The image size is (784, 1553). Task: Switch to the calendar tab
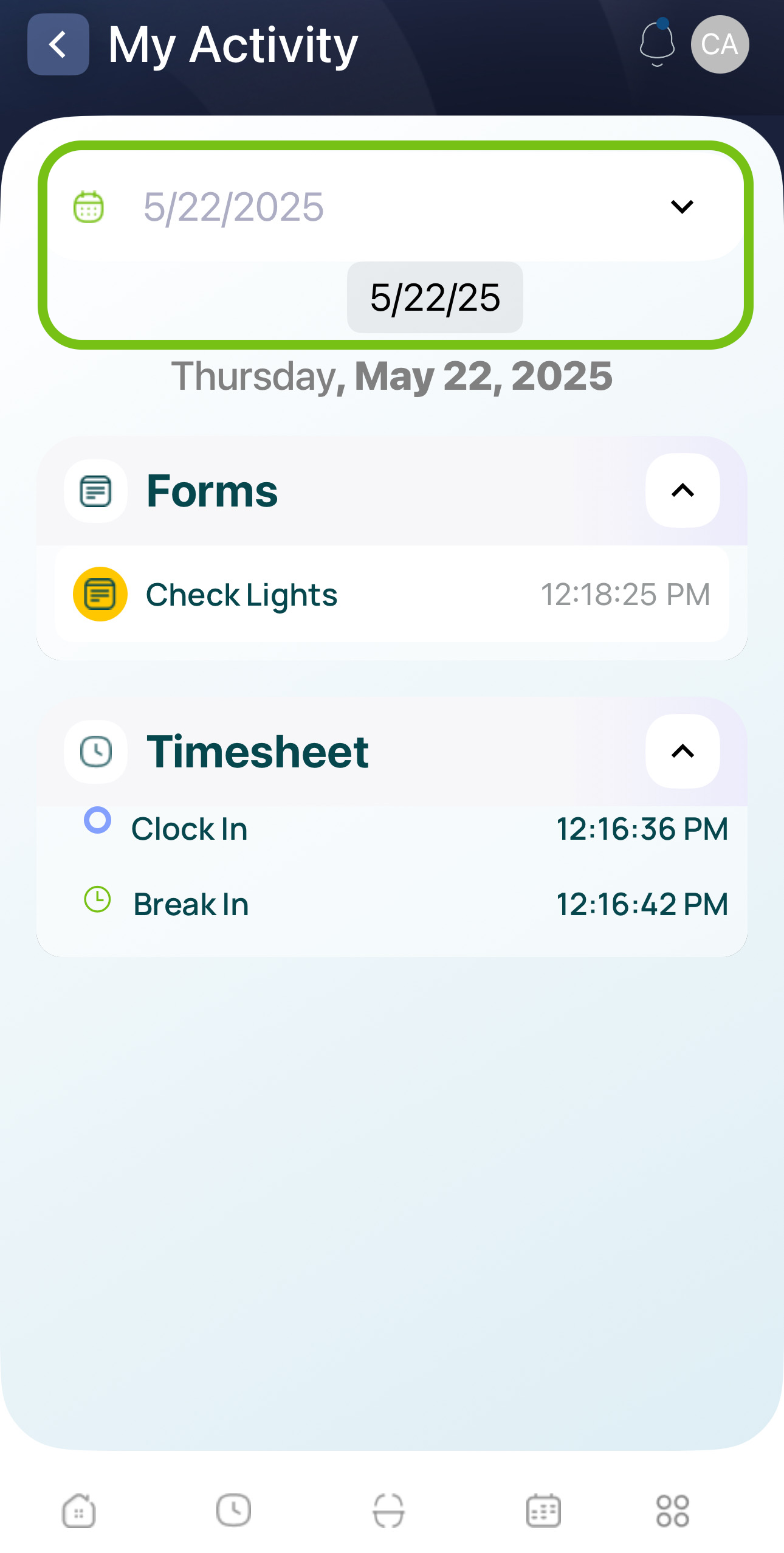(x=543, y=1510)
